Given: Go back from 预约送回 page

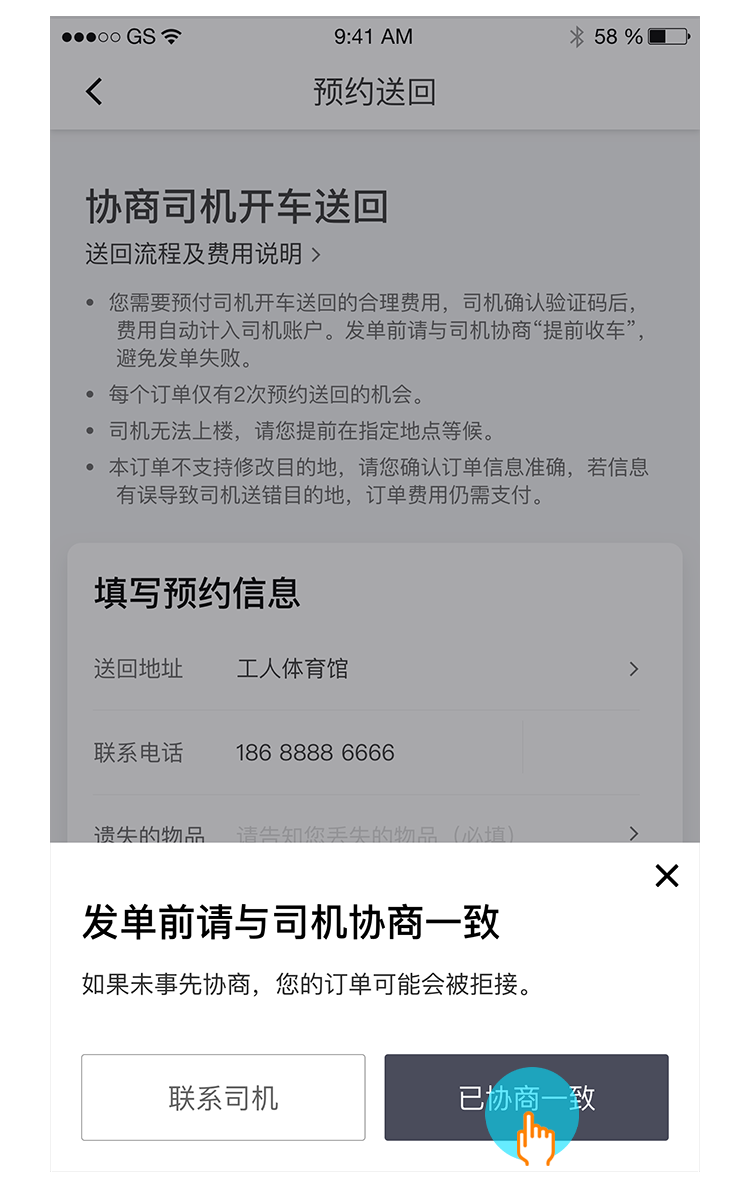Looking at the screenshot, I should (94, 92).
